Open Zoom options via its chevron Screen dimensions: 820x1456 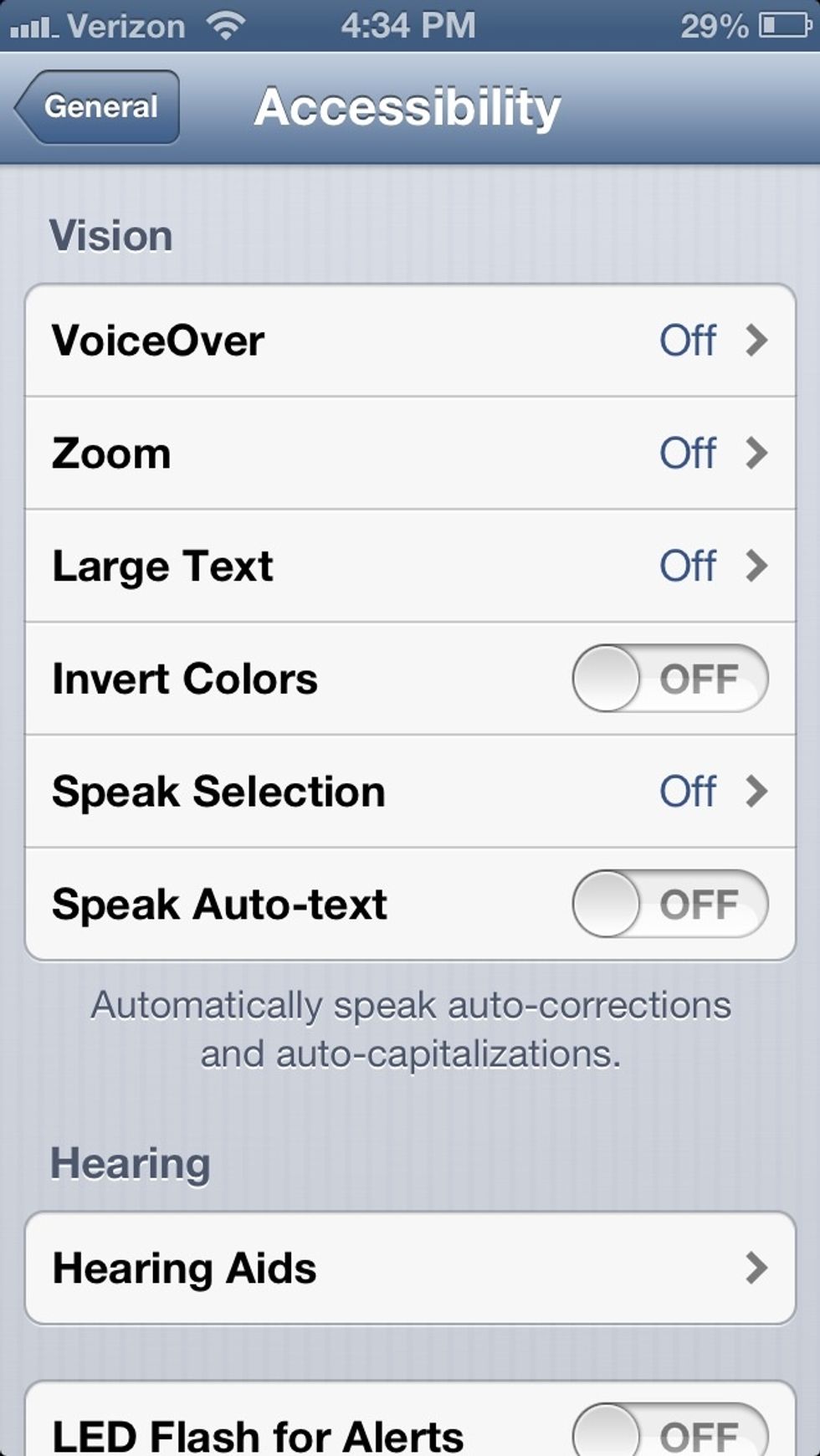tap(760, 453)
